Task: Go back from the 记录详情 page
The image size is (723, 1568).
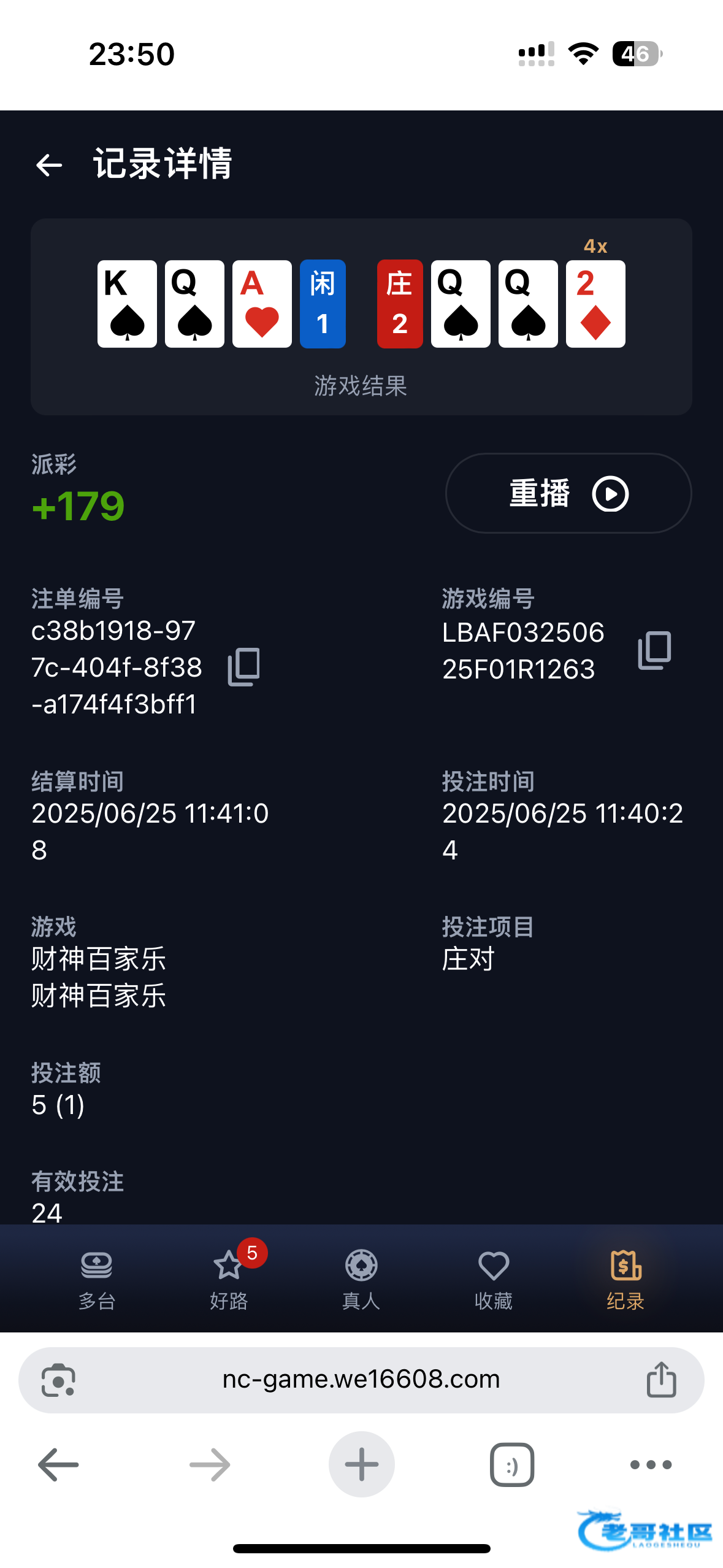Action: 49,164
